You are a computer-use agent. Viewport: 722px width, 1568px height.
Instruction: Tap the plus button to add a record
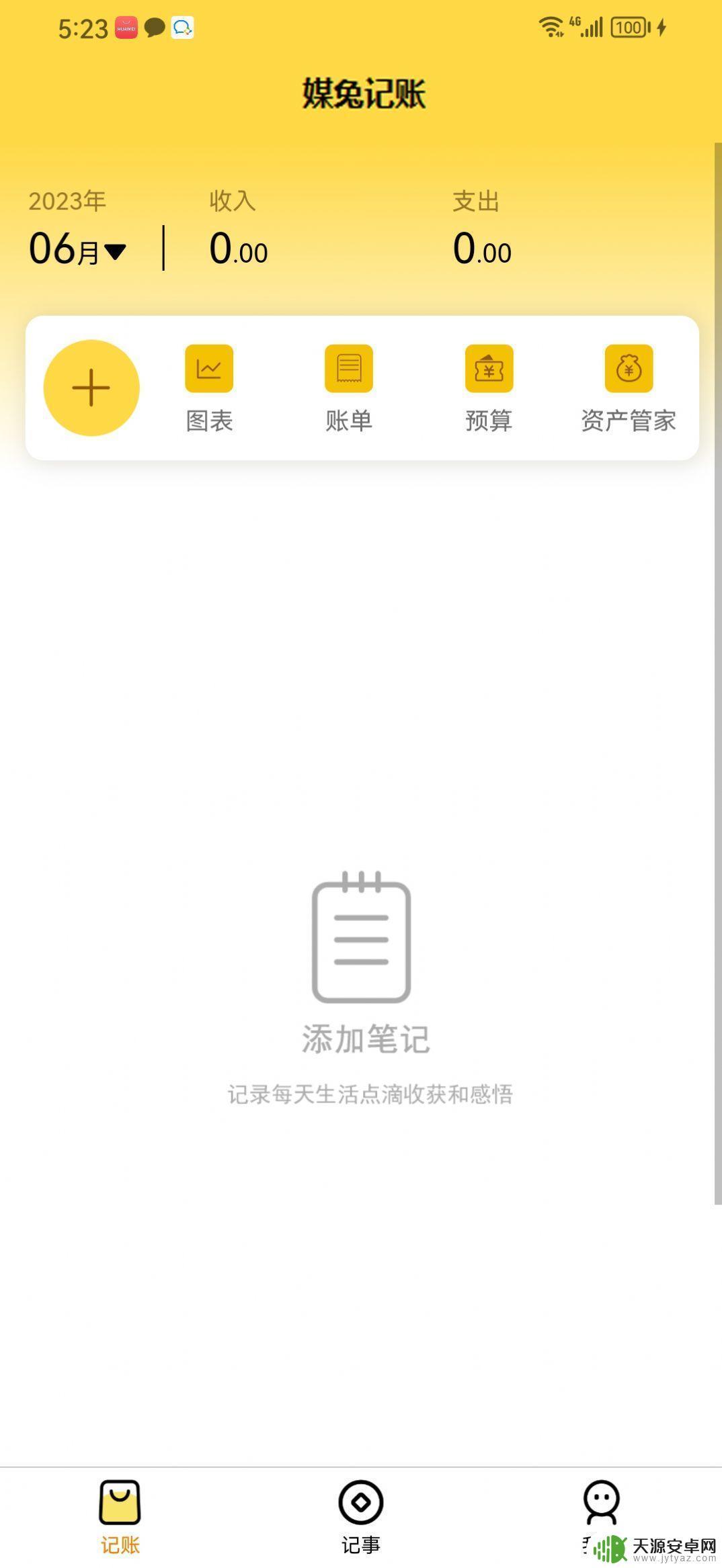[91, 388]
